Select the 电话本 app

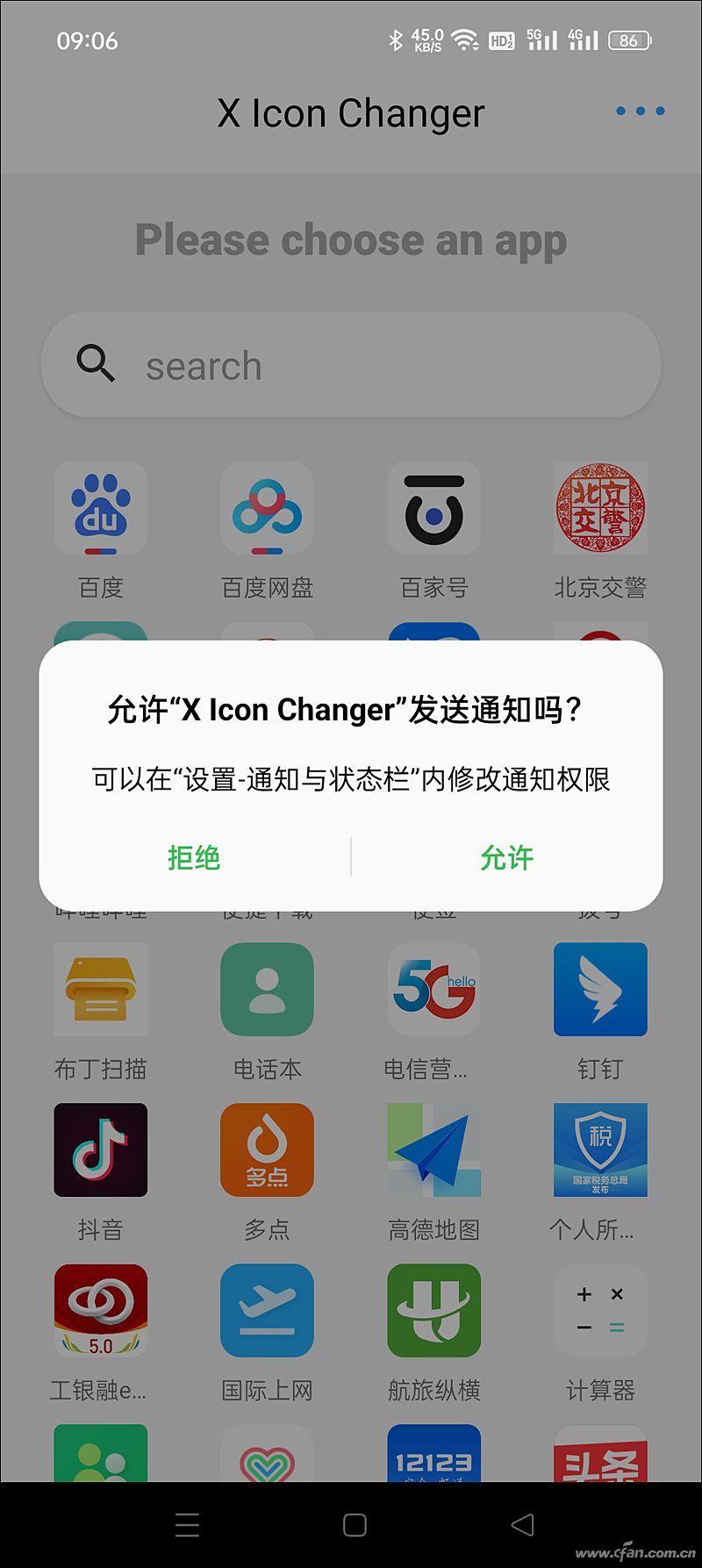[x=267, y=990]
